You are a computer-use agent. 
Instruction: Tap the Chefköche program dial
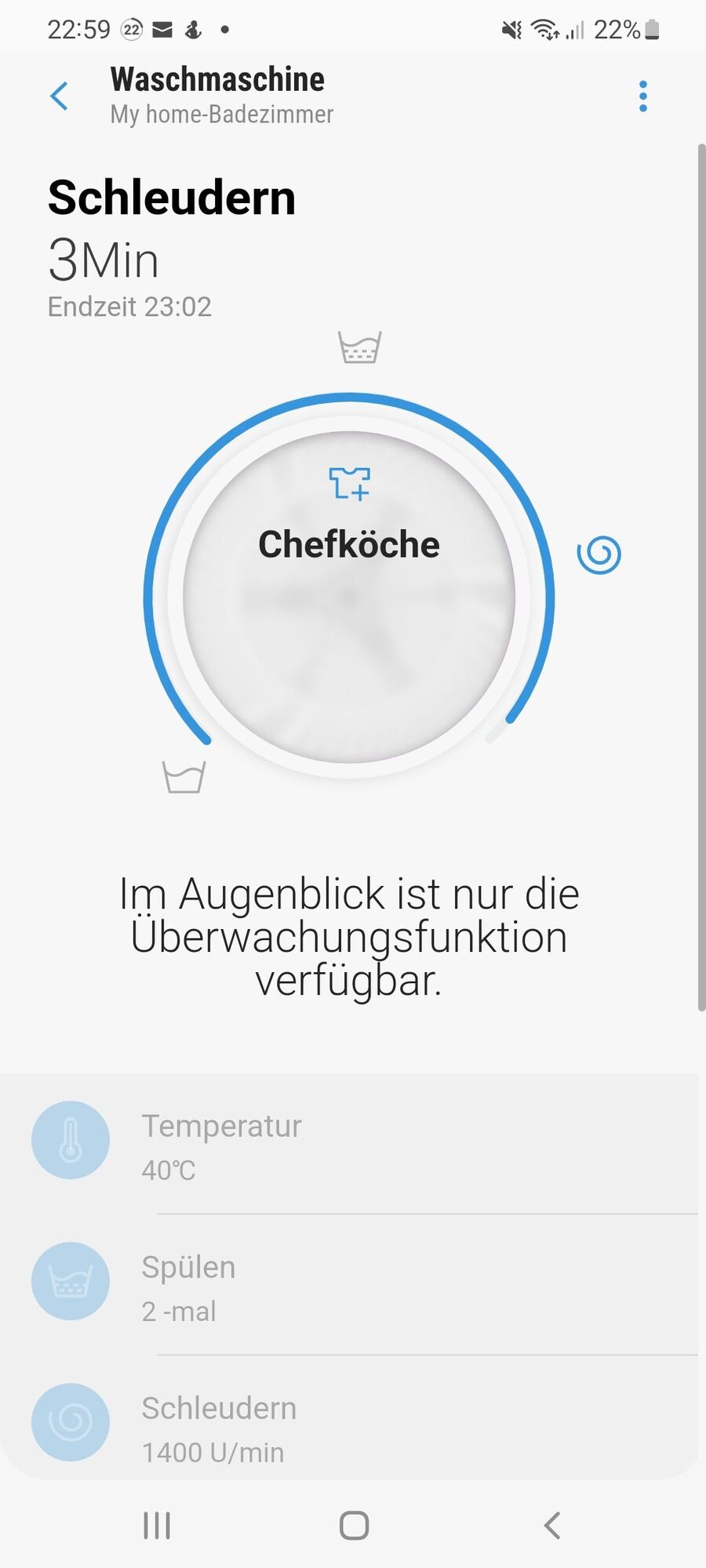349,596
